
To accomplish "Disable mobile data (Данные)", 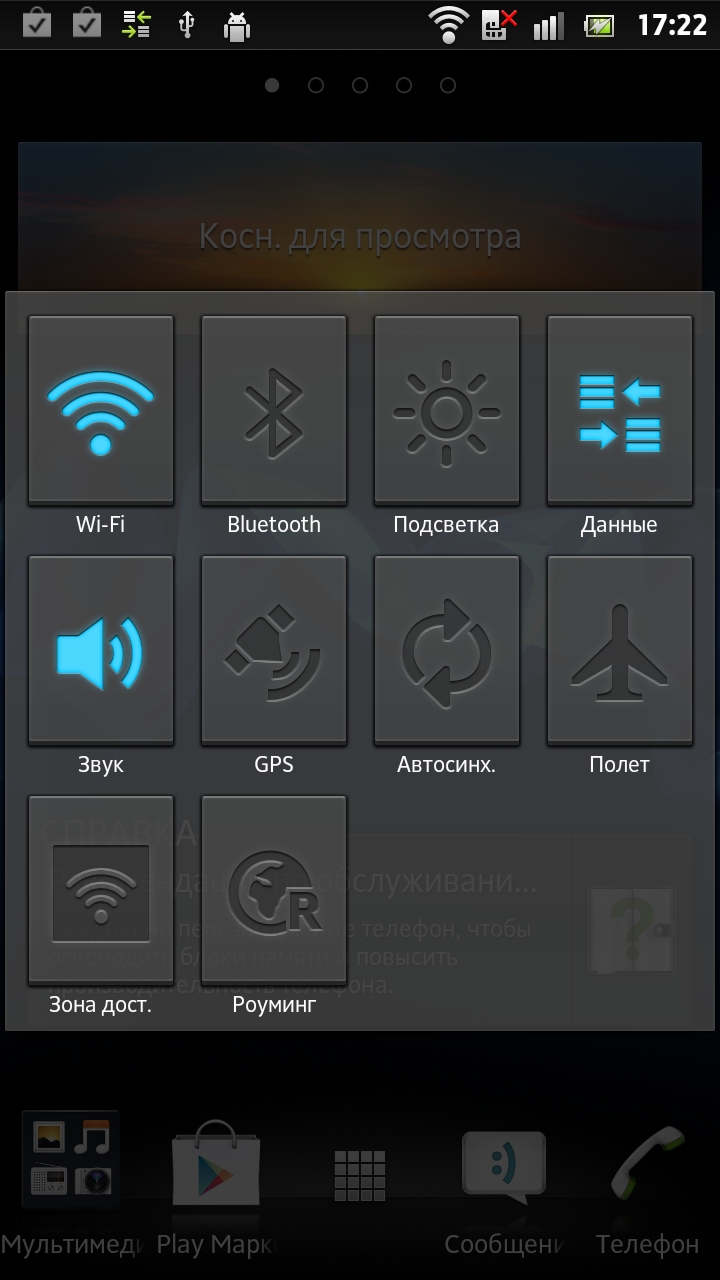I will tap(620, 410).
